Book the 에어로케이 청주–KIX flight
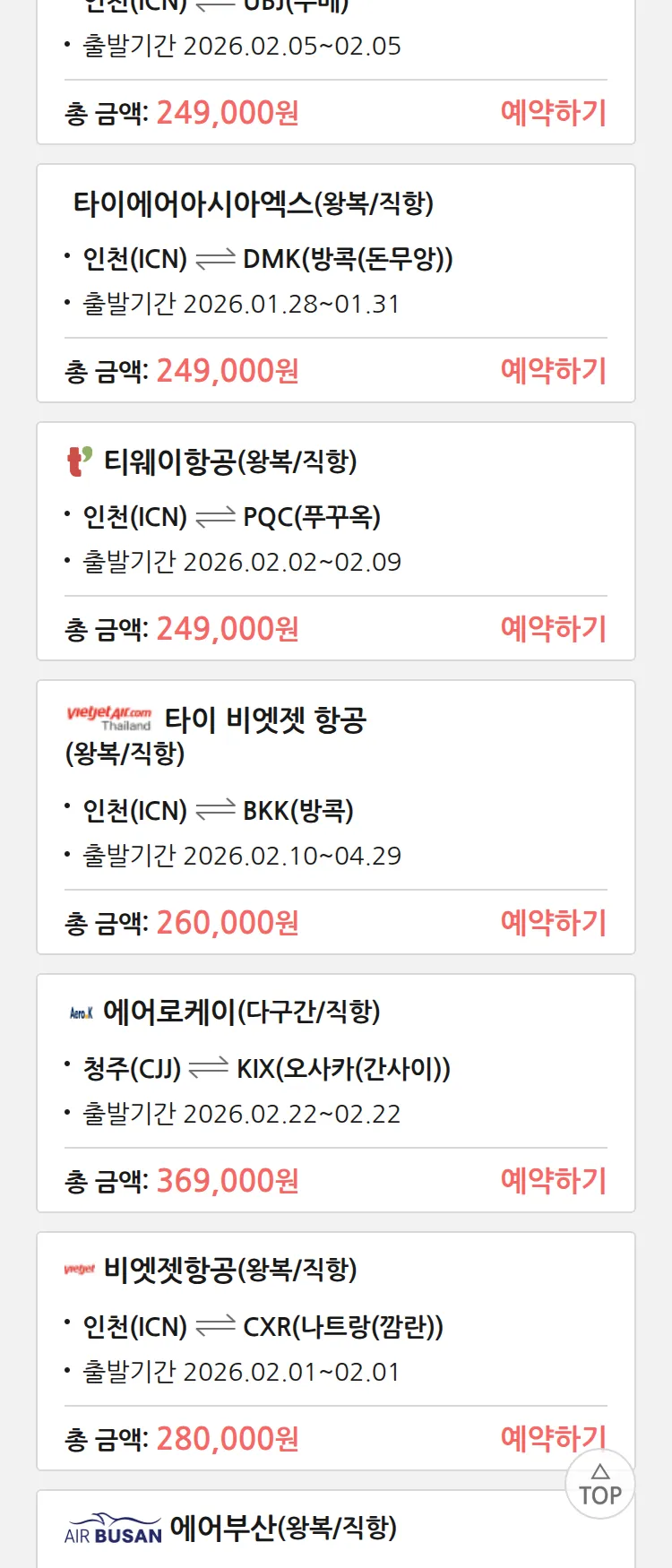Screen dimensions: 672x1568 click(x=553, y=1181)
